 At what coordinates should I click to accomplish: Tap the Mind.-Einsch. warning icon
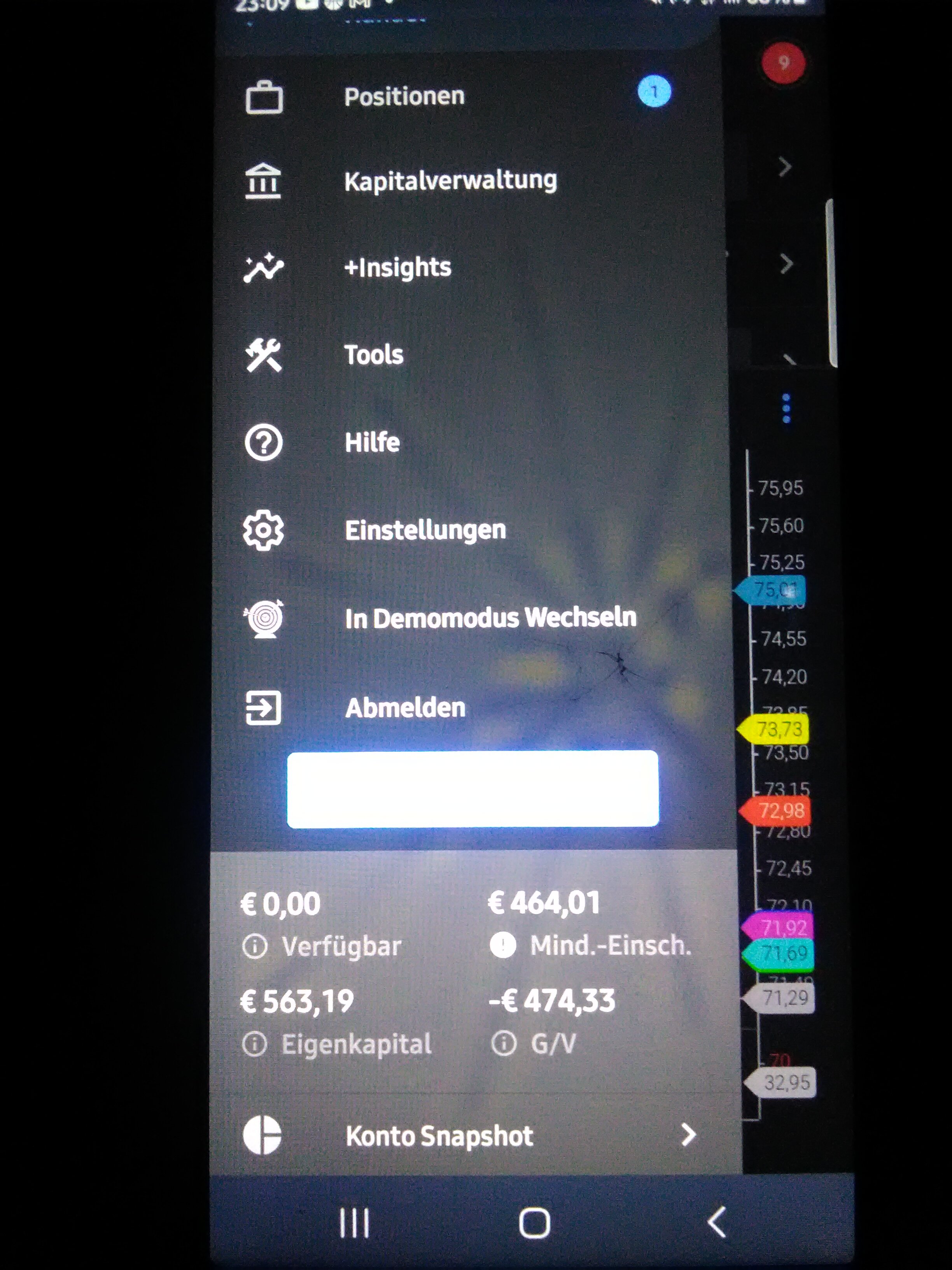(x=503, y=945)
